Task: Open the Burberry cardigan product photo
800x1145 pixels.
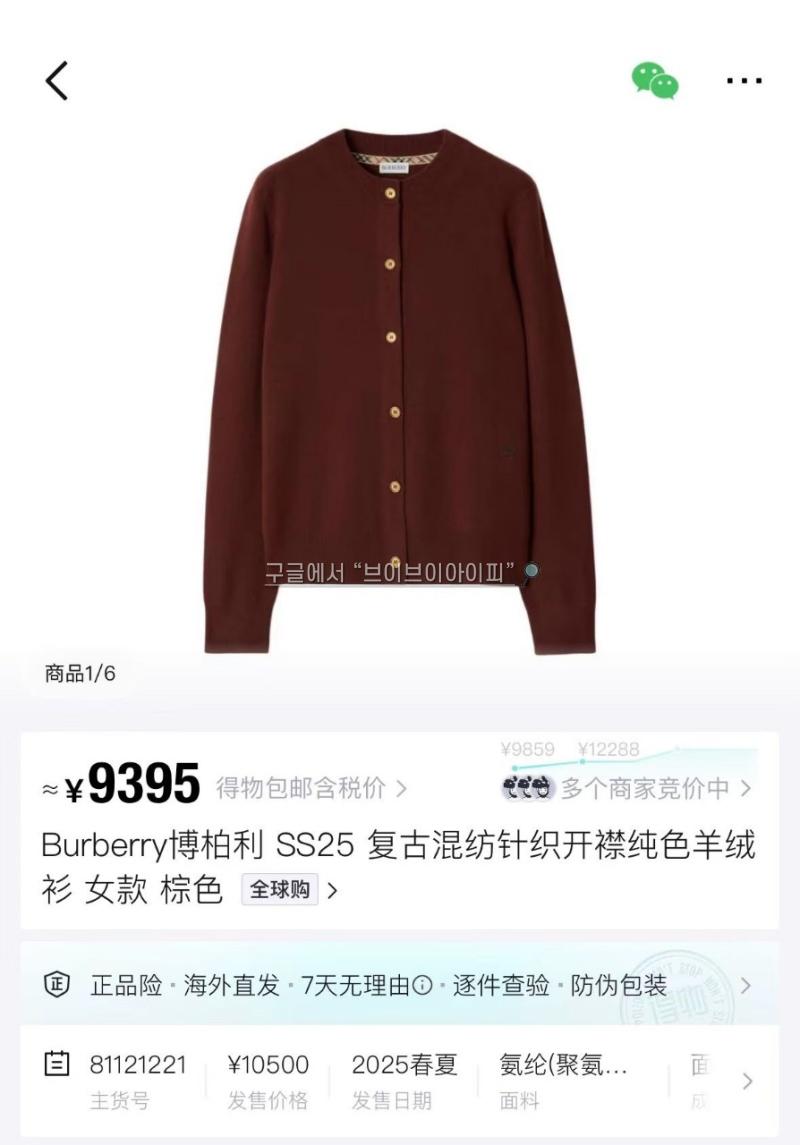Action: [400, 390]
